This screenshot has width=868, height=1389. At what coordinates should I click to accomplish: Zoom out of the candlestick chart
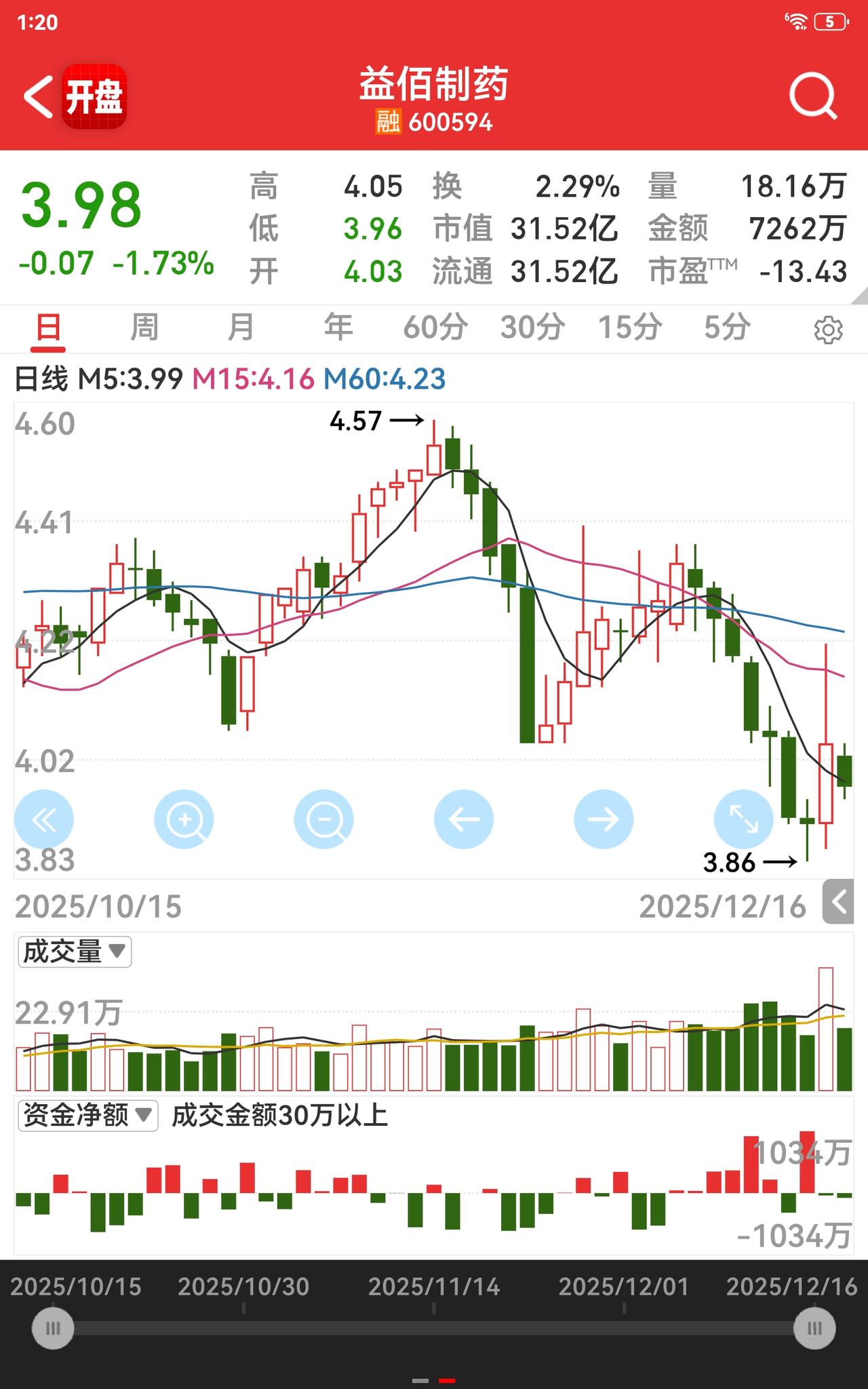click(323, 819)
